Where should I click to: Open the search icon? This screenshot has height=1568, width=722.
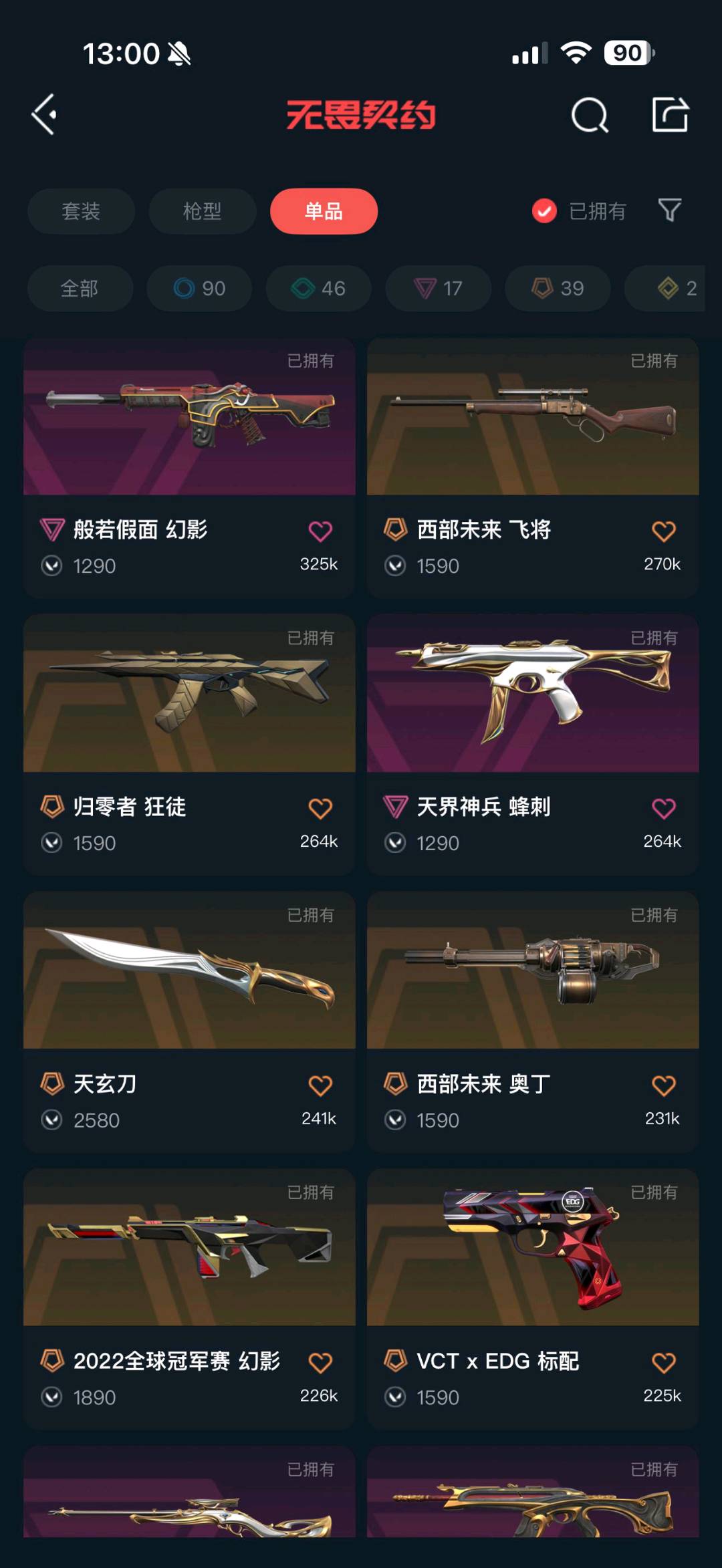[x=590, y=116]
